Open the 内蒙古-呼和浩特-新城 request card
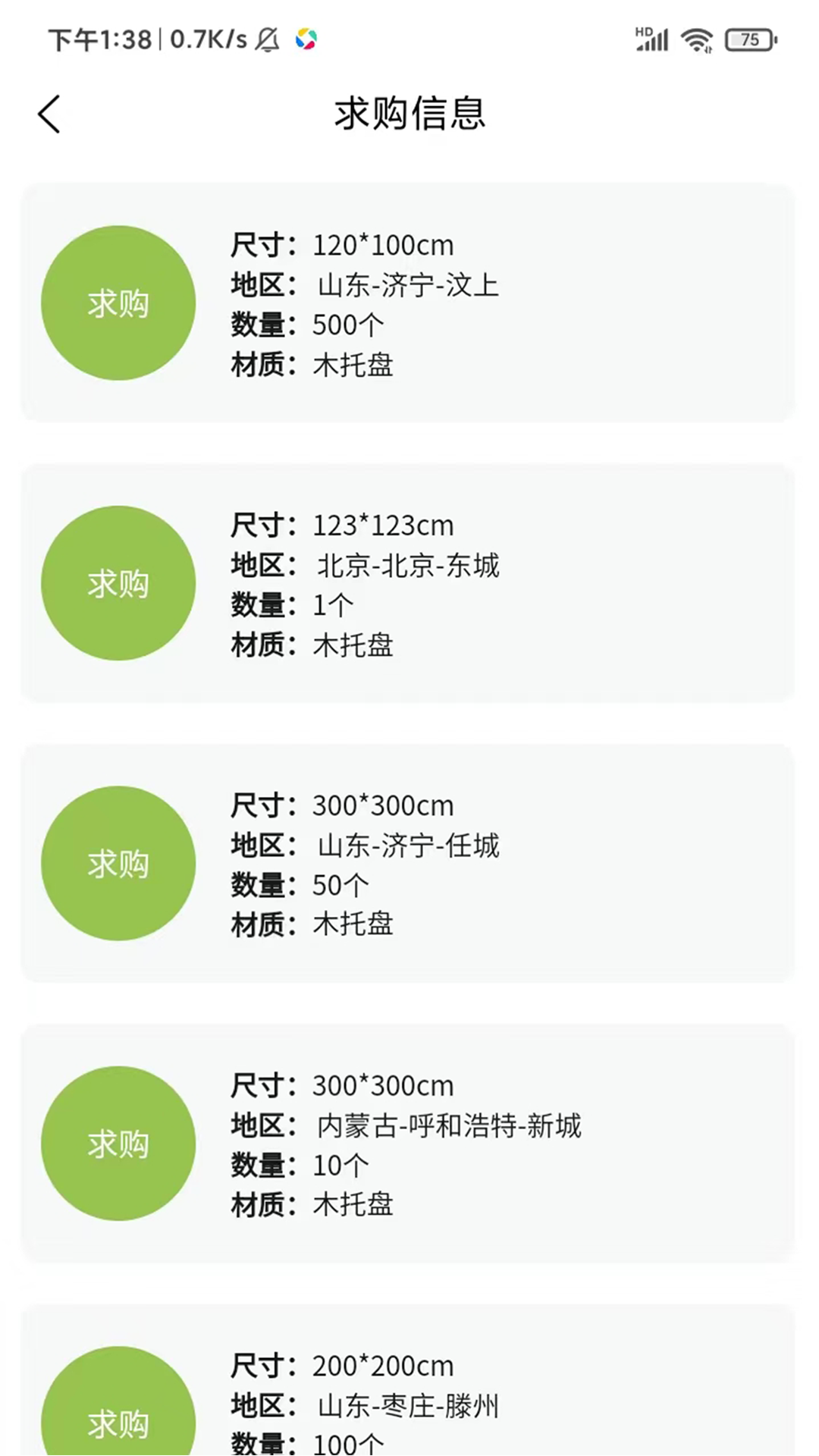 (x=407, y=1144)
